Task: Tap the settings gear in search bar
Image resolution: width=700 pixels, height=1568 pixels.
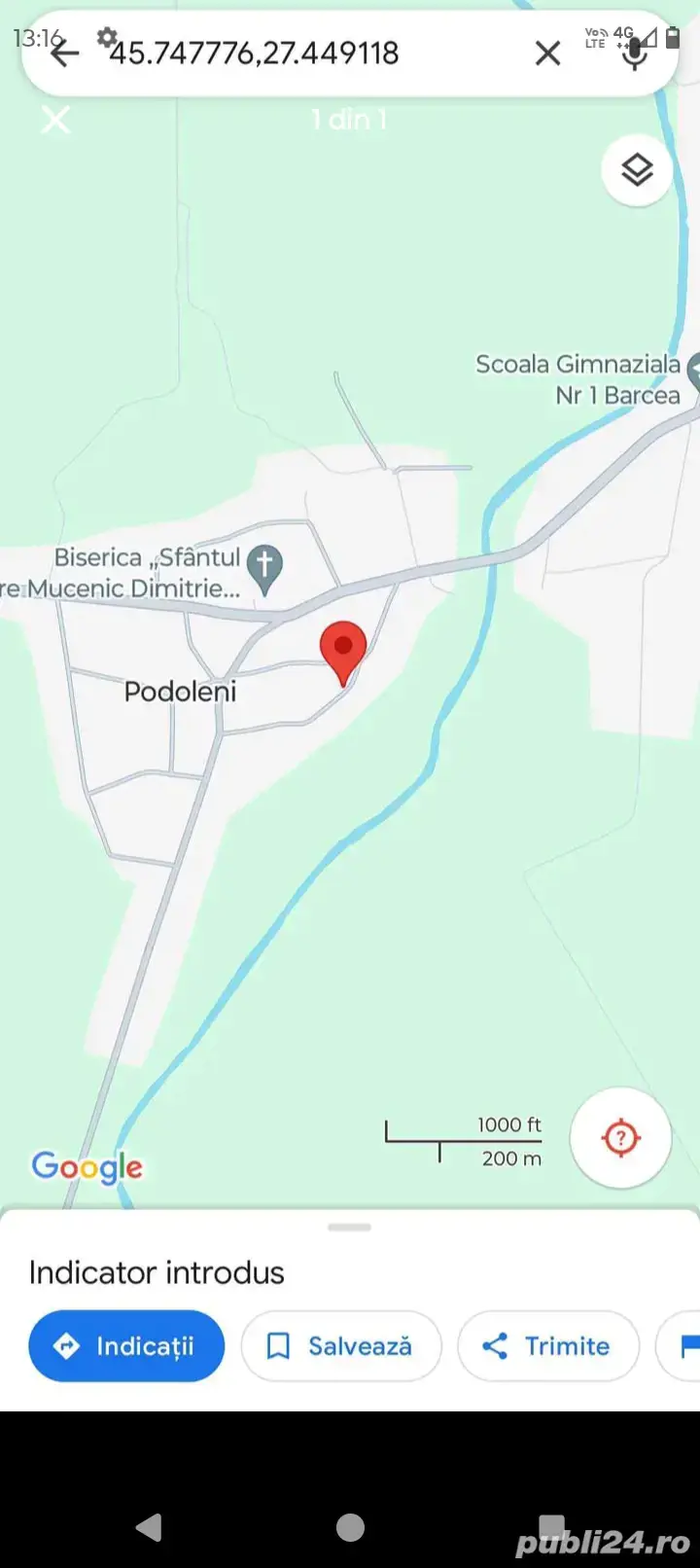Action: tap(107, 37)
